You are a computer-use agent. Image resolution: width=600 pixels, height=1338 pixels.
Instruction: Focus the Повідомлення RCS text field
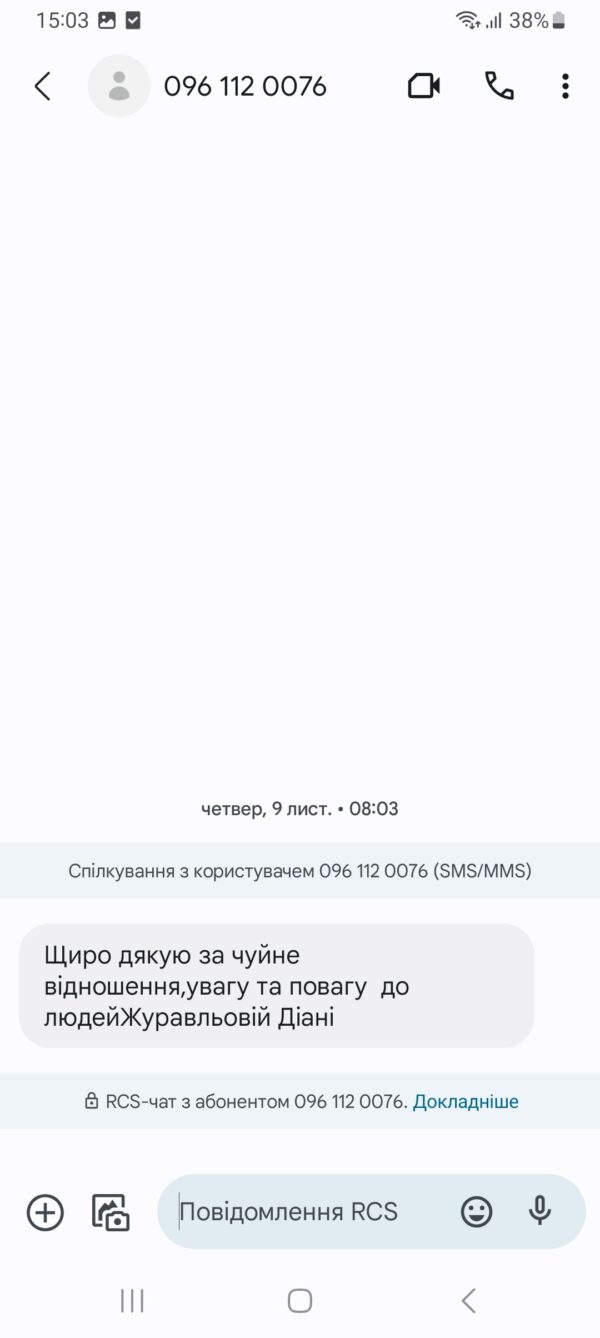[x=310, y=1212]
